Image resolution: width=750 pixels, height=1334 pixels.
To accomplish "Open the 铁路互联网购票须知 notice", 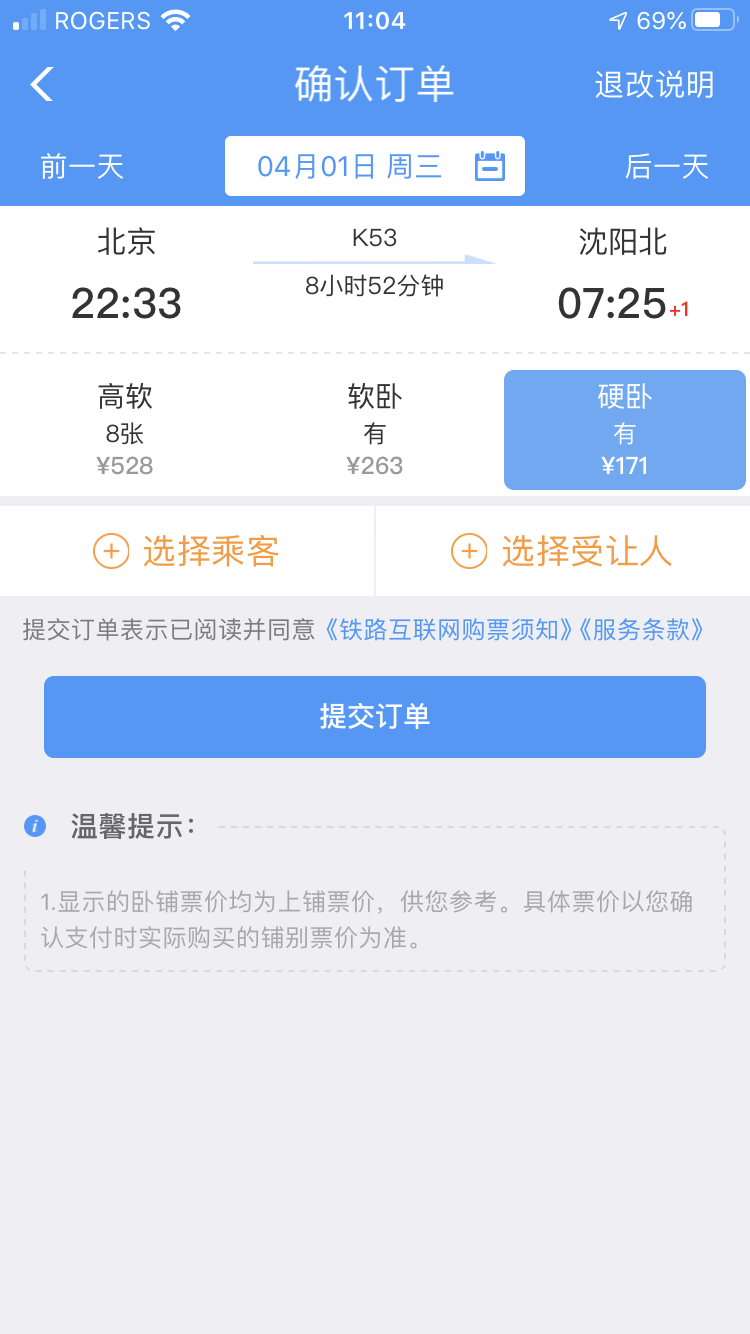I will point(448,629).
